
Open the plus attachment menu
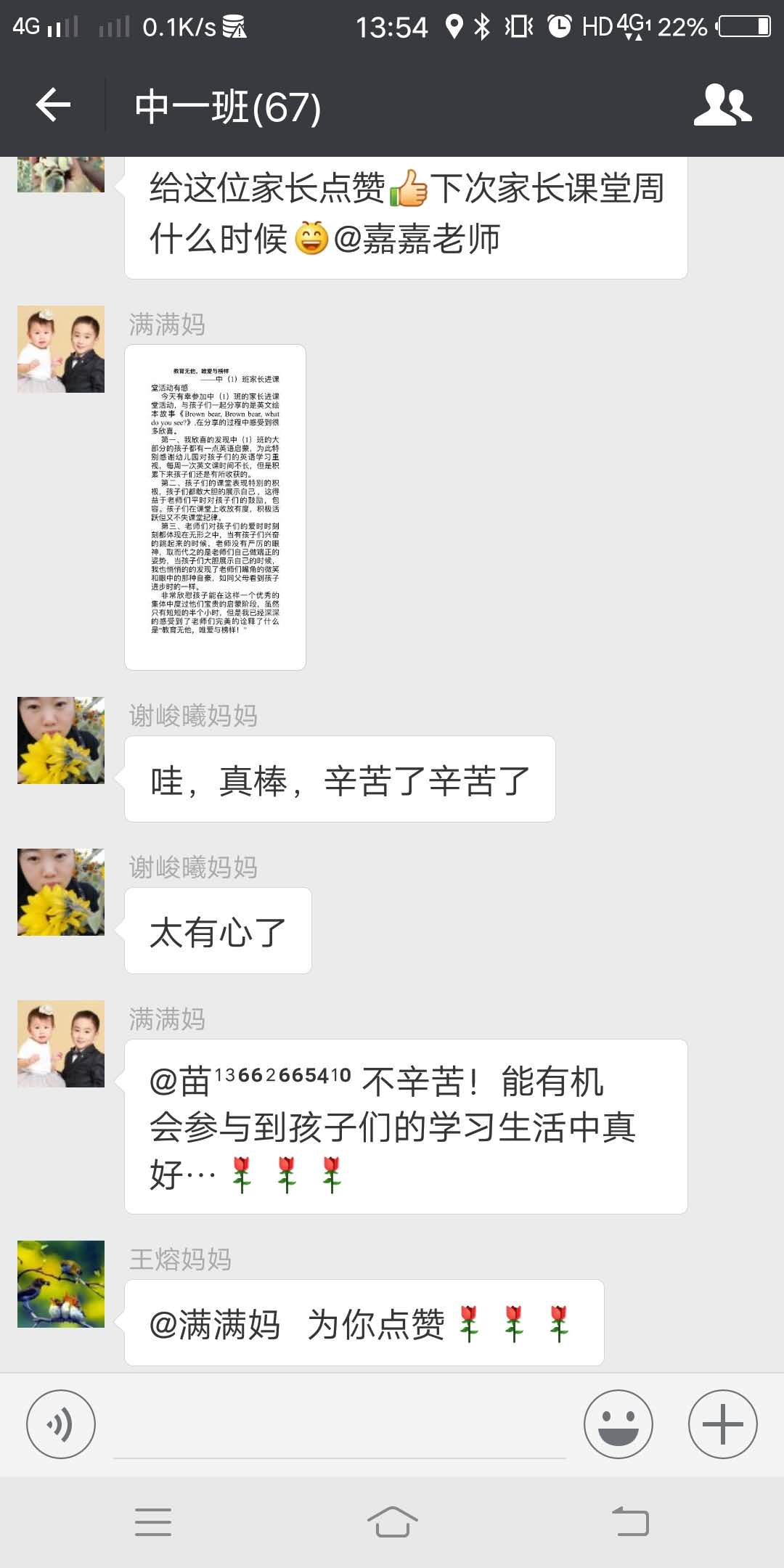tap(722, 1424)
